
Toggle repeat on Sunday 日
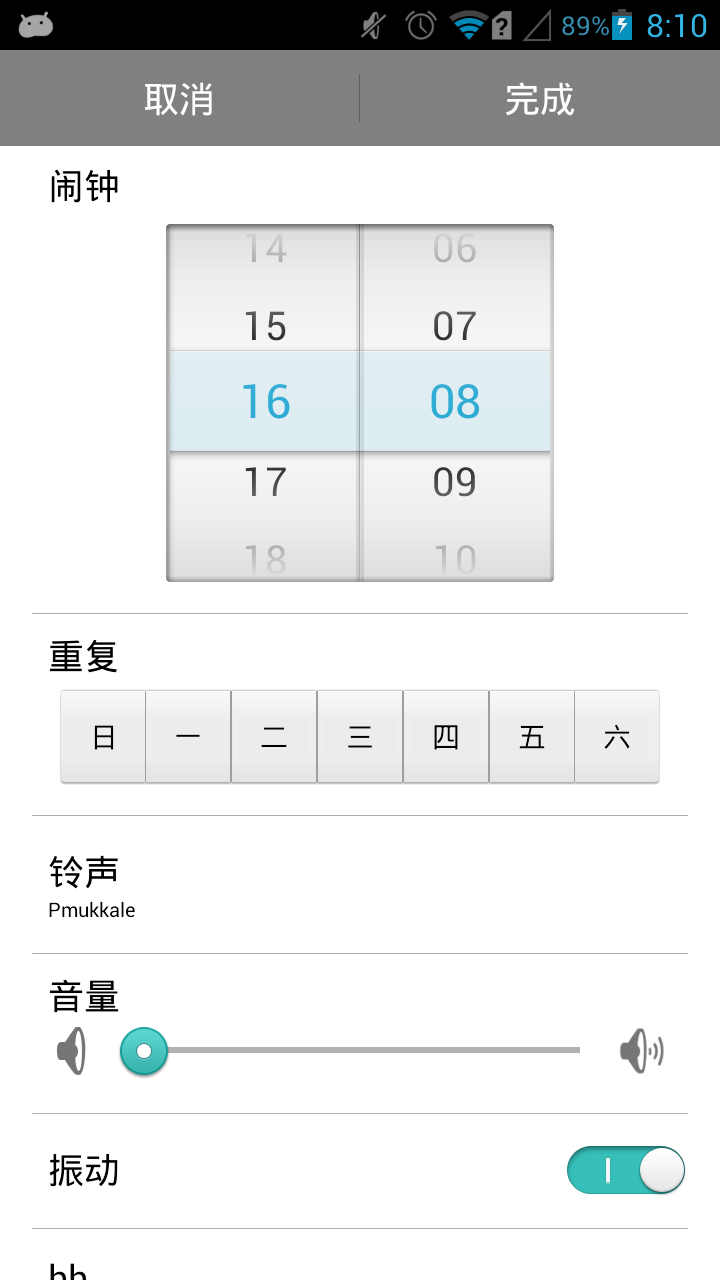click(103, 737)
